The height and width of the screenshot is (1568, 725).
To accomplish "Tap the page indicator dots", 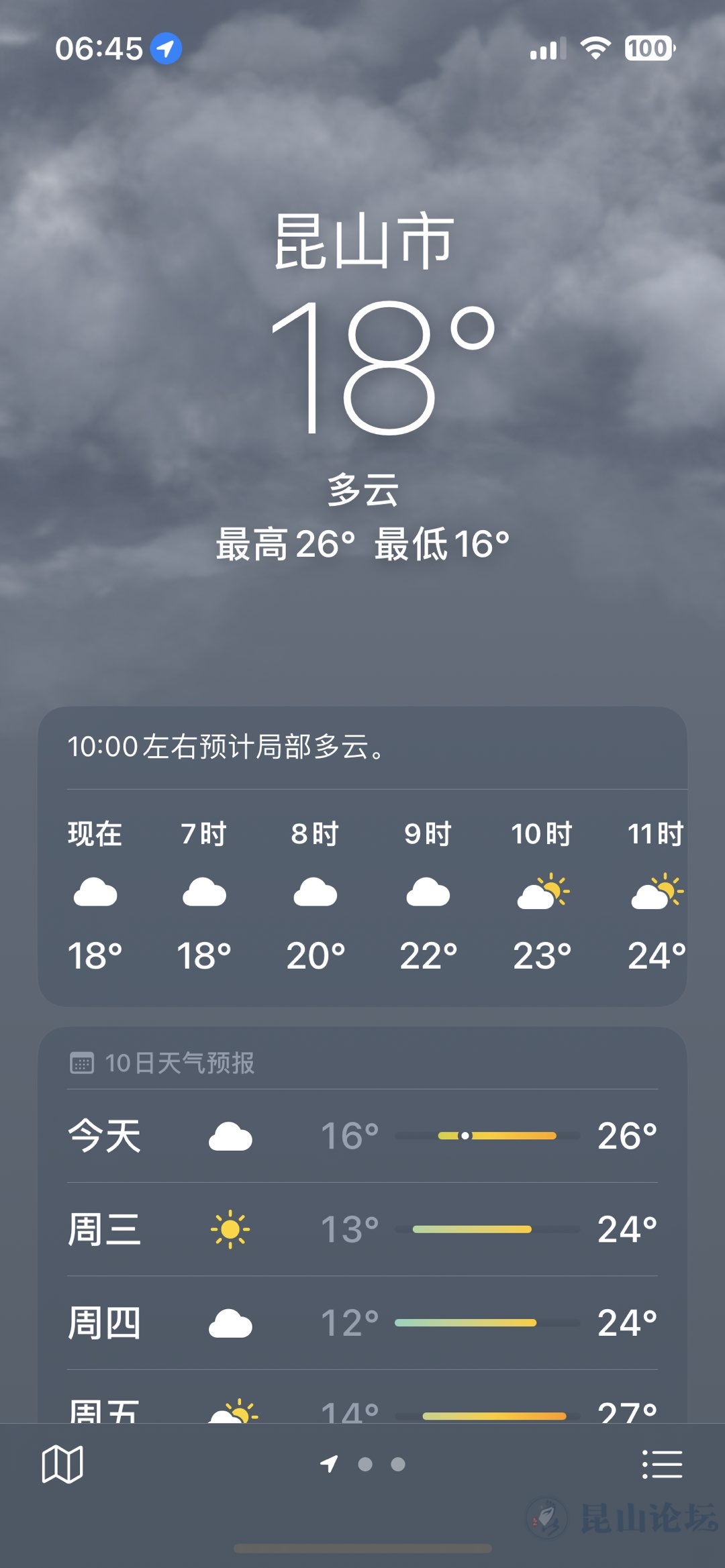I will tap(364, 1464).
